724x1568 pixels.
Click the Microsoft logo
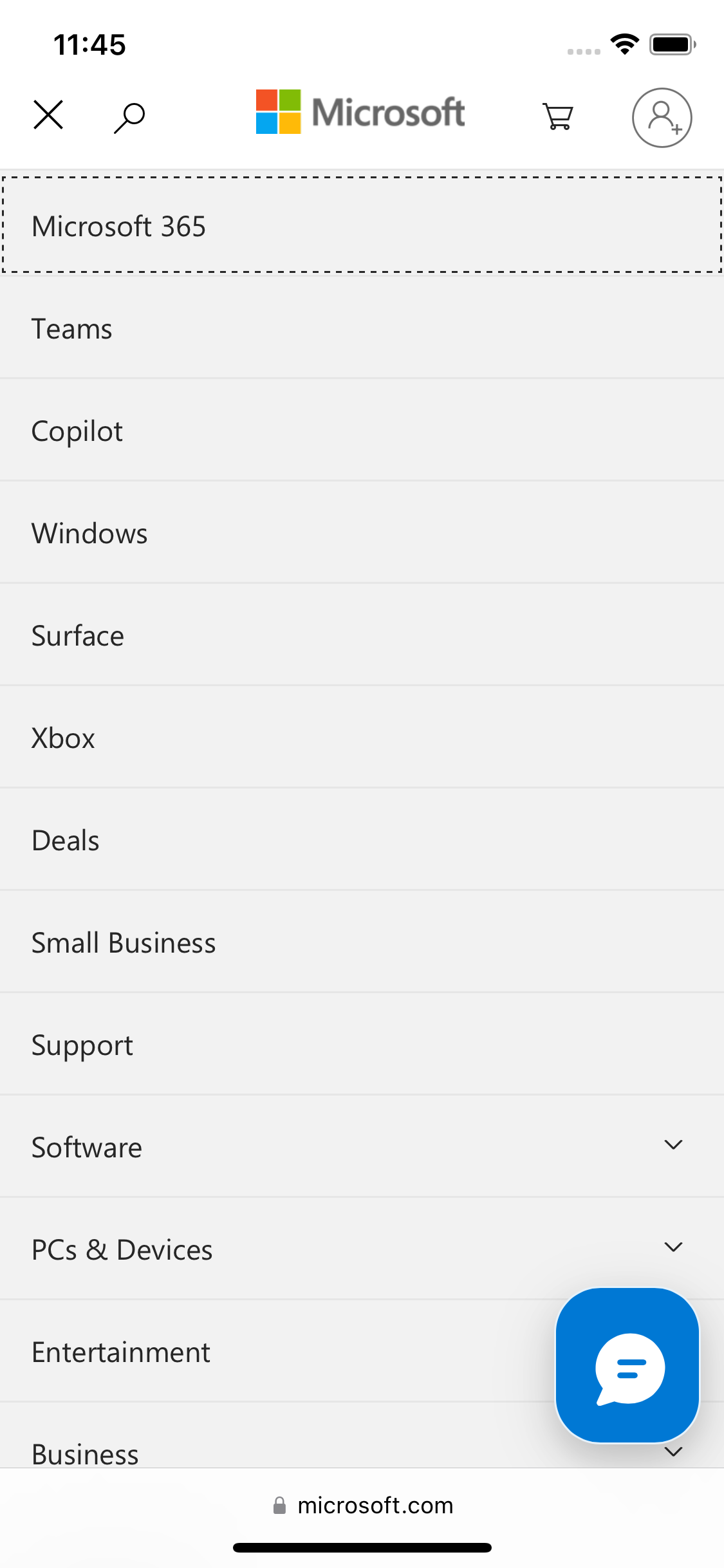[x=359, y=113]
